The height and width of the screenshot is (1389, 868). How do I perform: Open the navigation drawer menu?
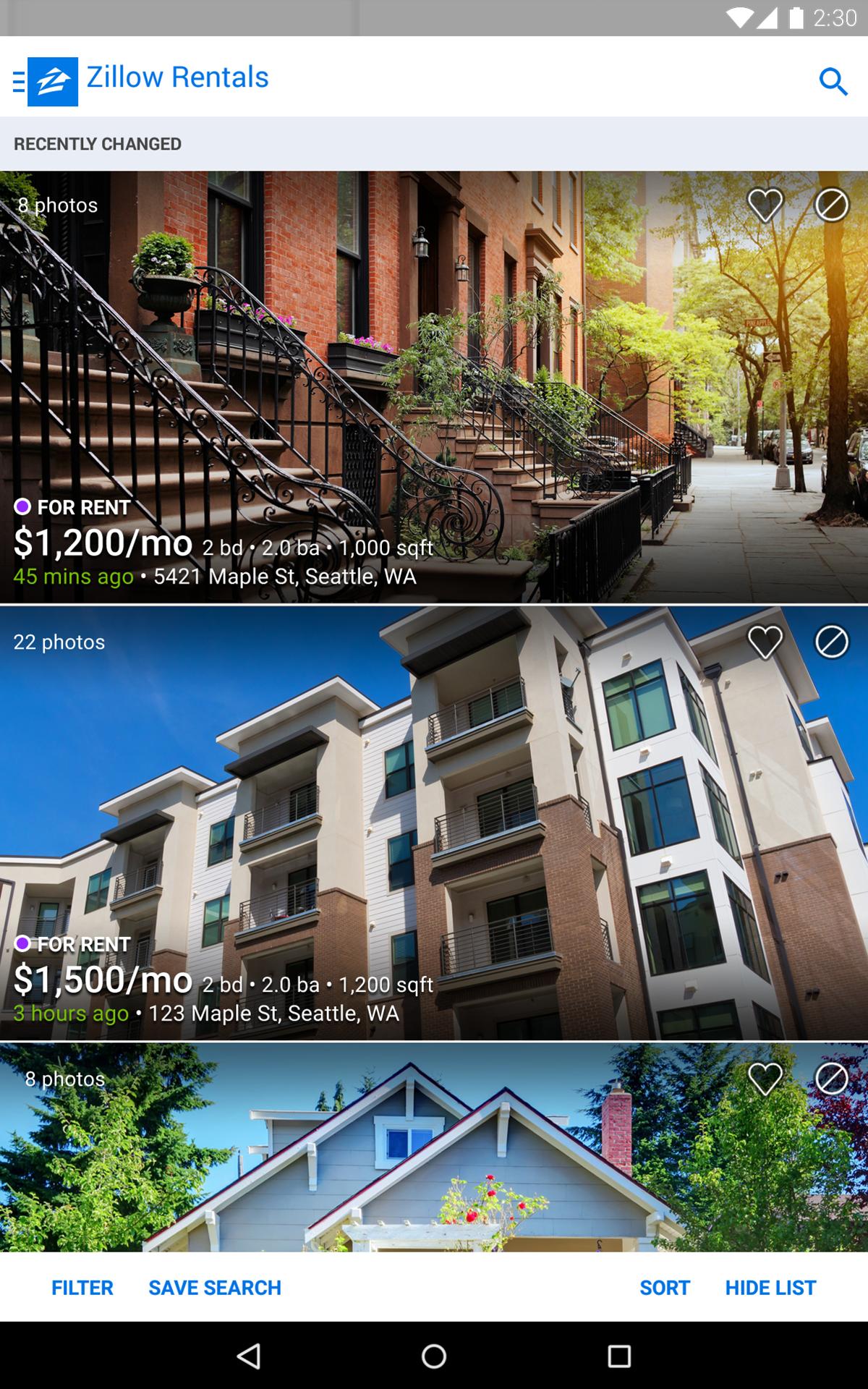(20, 82)
